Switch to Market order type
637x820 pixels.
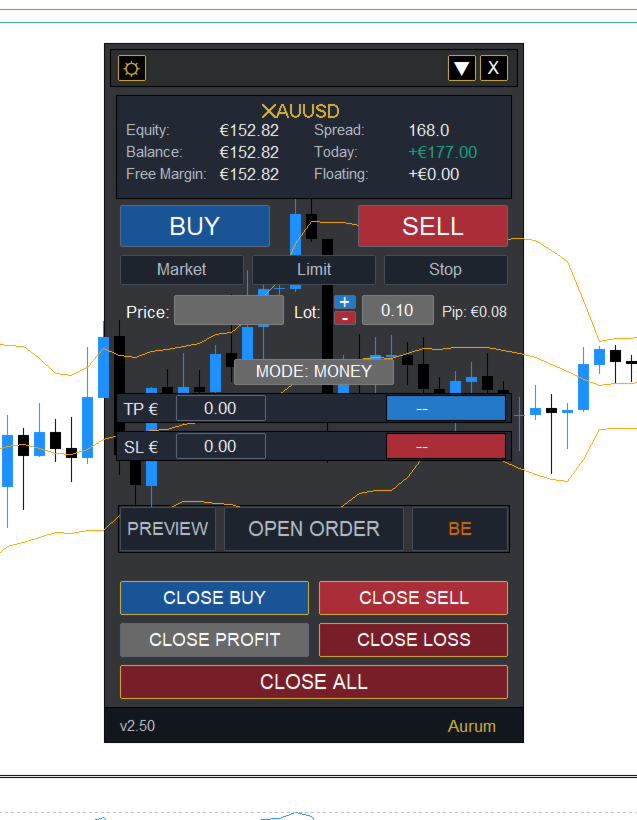tap(181, 269)
